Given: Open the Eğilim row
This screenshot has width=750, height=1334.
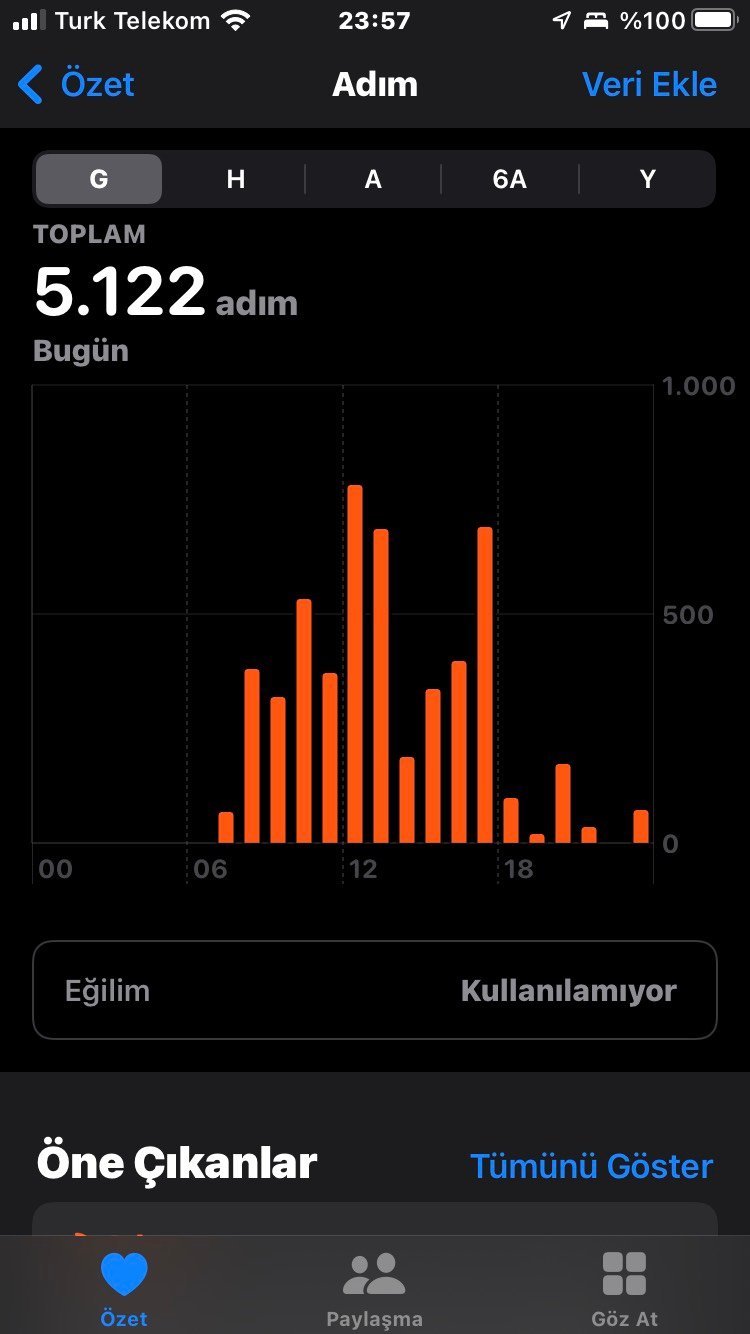Looking at the screenshot, I should point(375,990).
